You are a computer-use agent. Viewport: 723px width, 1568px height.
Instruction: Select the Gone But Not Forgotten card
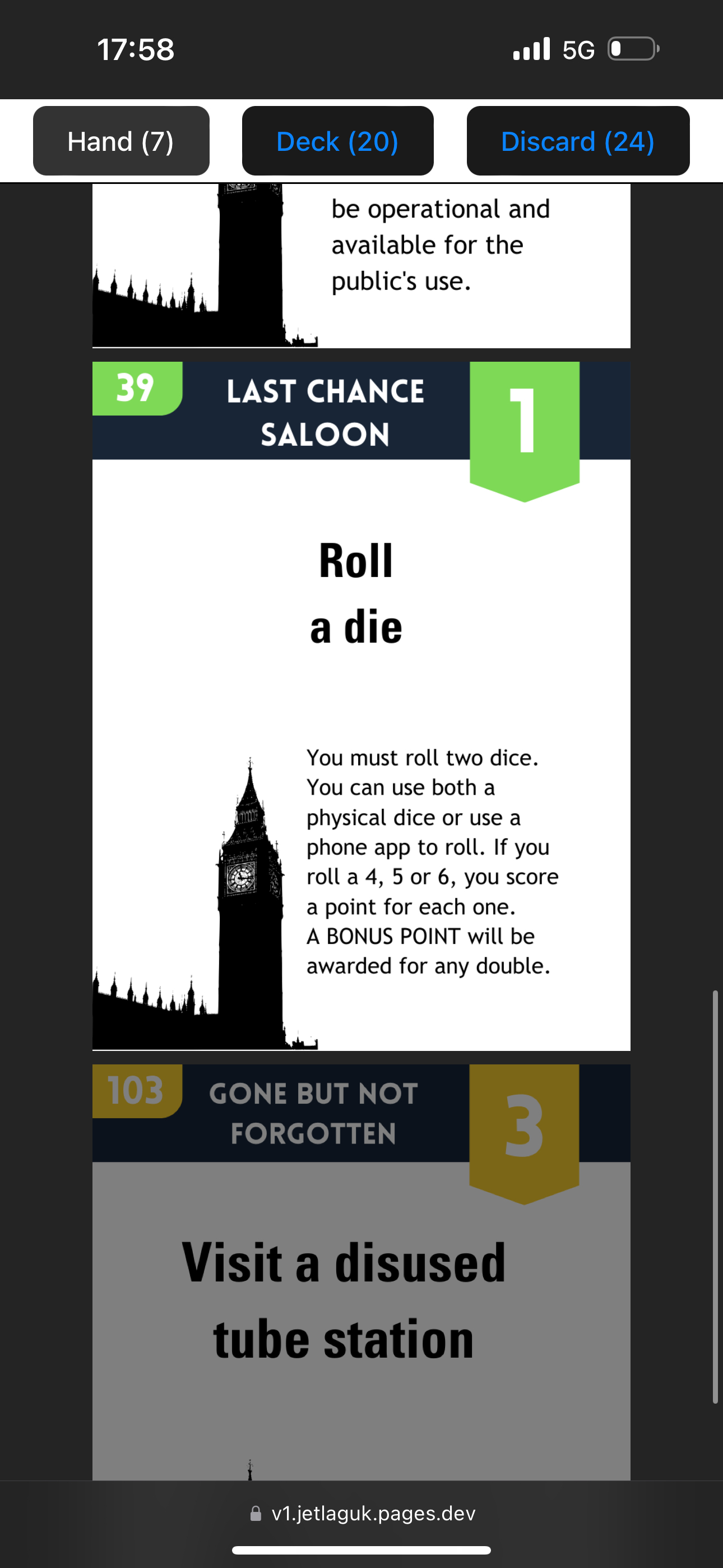[361, 1272]
